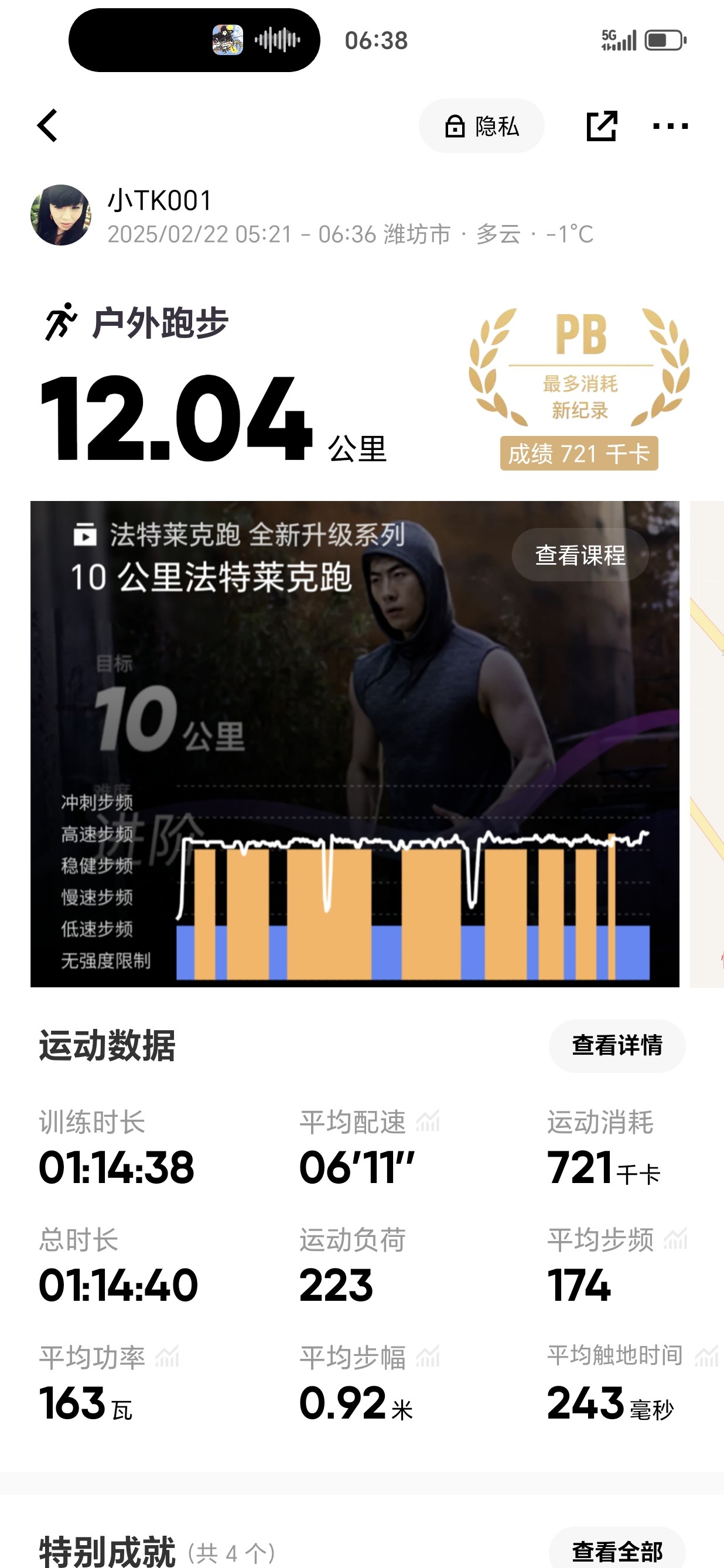Open 小TK001's profile avatar

61,215
